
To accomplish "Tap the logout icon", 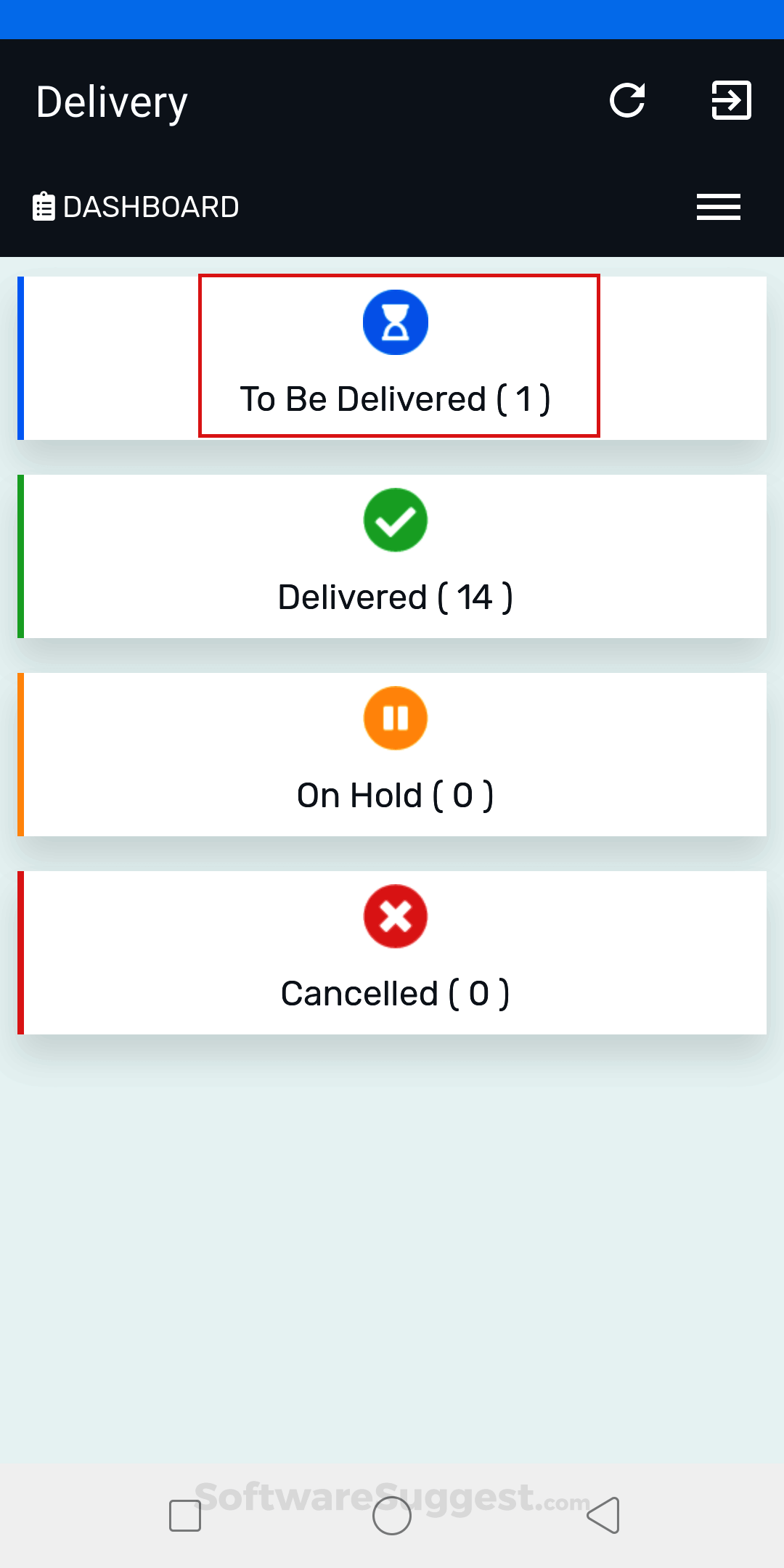I will (731, 100).
